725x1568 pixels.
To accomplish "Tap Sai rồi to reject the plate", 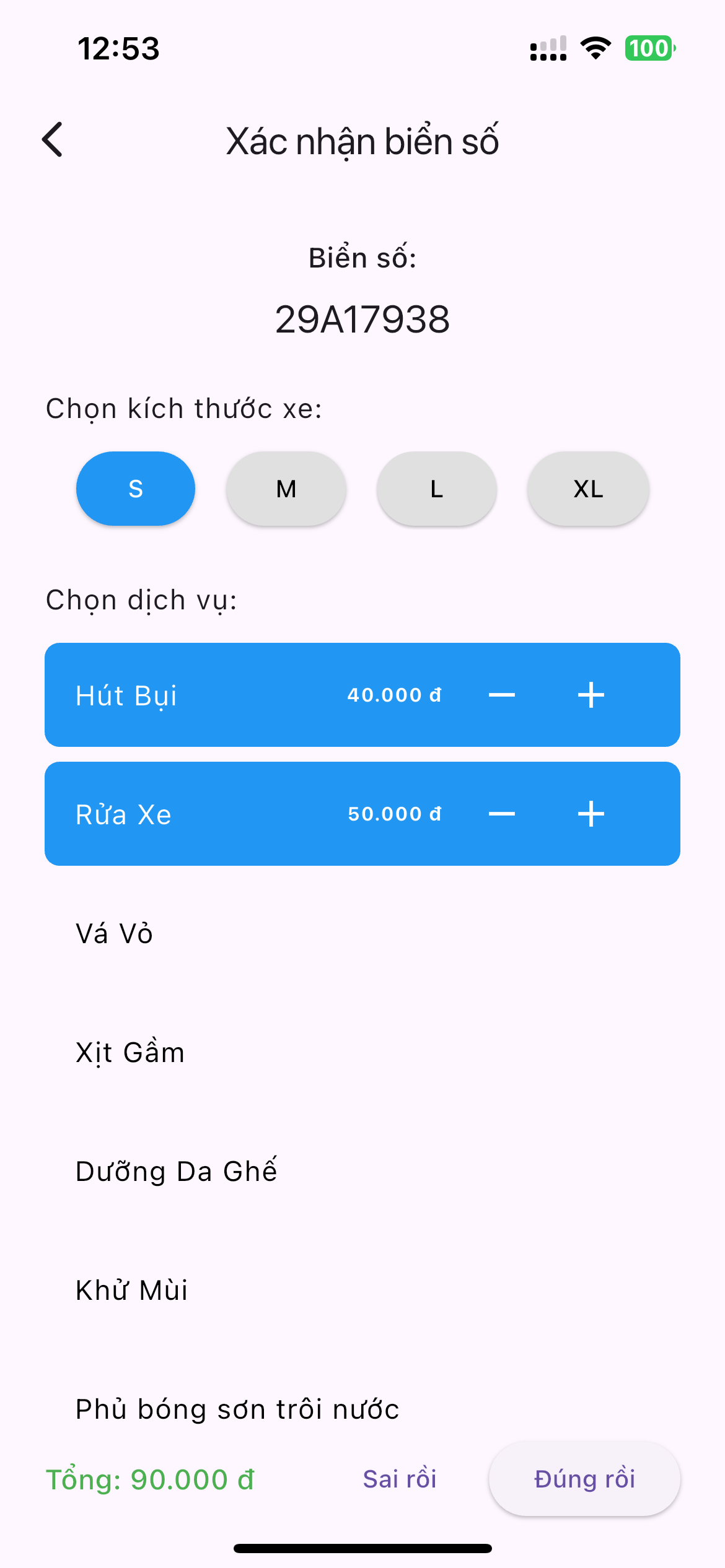I will [400, 1479].
